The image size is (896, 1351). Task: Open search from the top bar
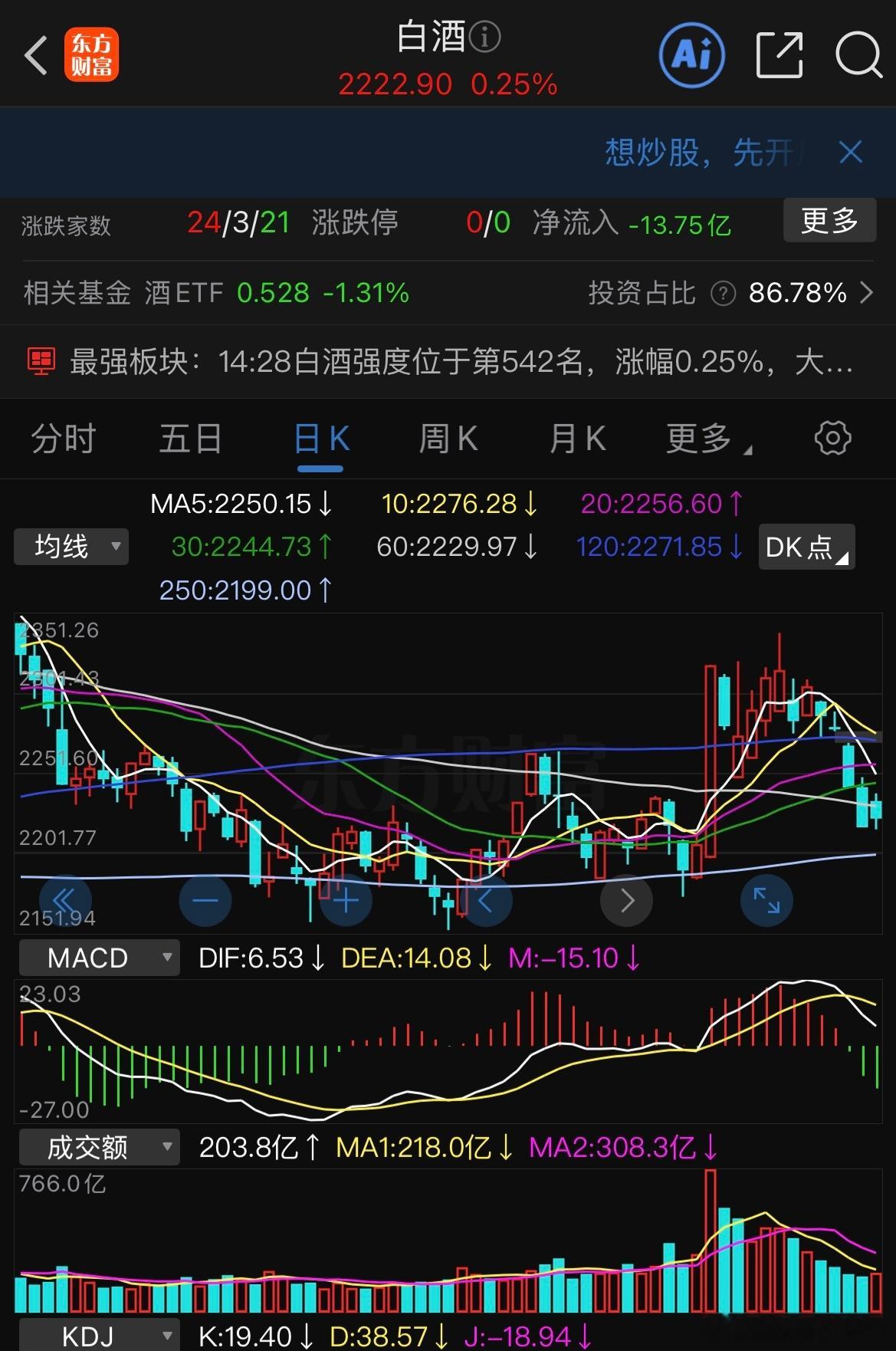coord(858,55)
